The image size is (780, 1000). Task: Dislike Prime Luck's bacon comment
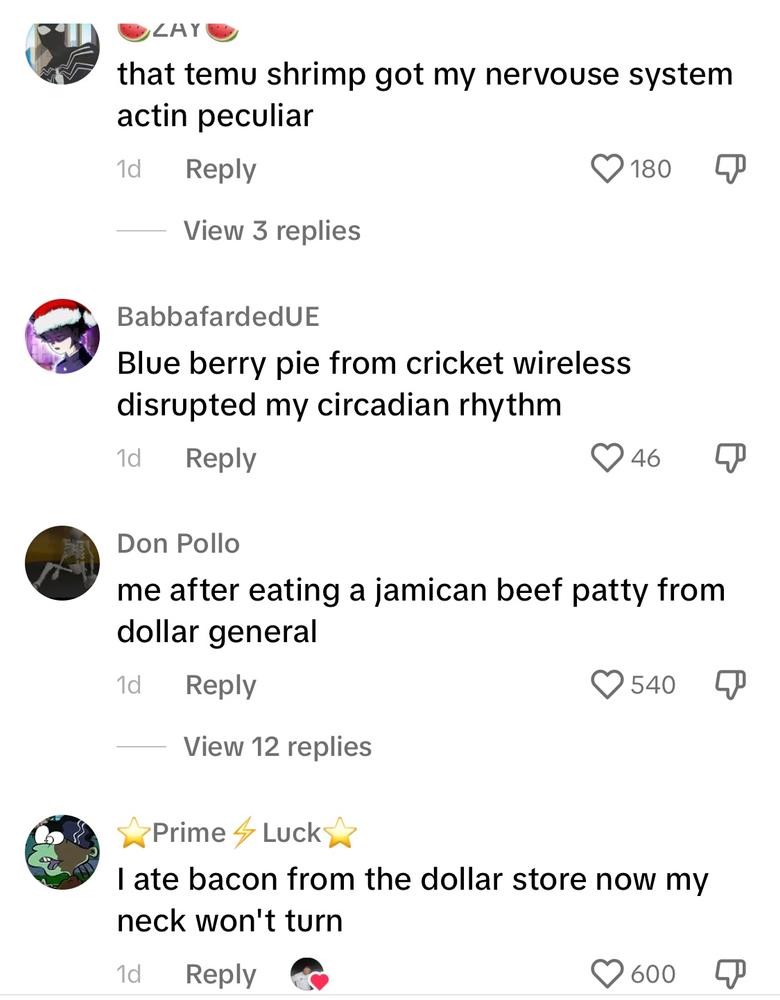pyautogui.click(x=731, y=974)
